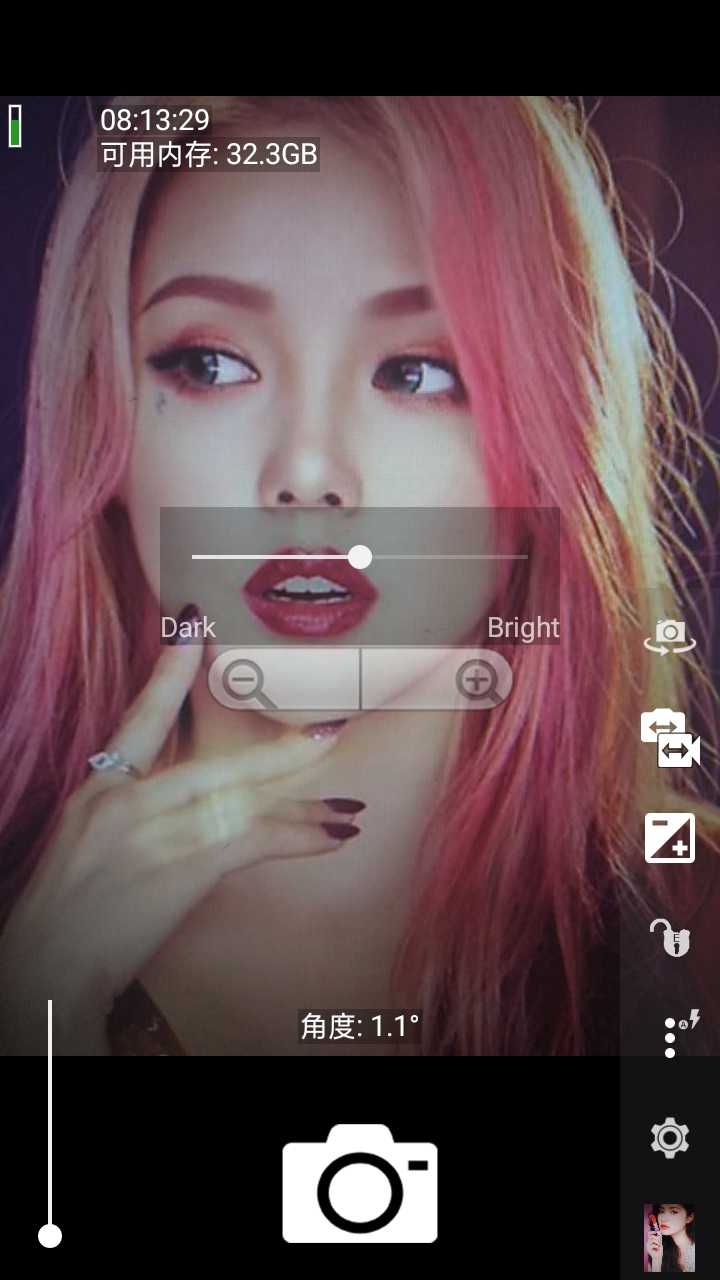
Task: Switch between front and back camera
Action: tap(669, 636)
